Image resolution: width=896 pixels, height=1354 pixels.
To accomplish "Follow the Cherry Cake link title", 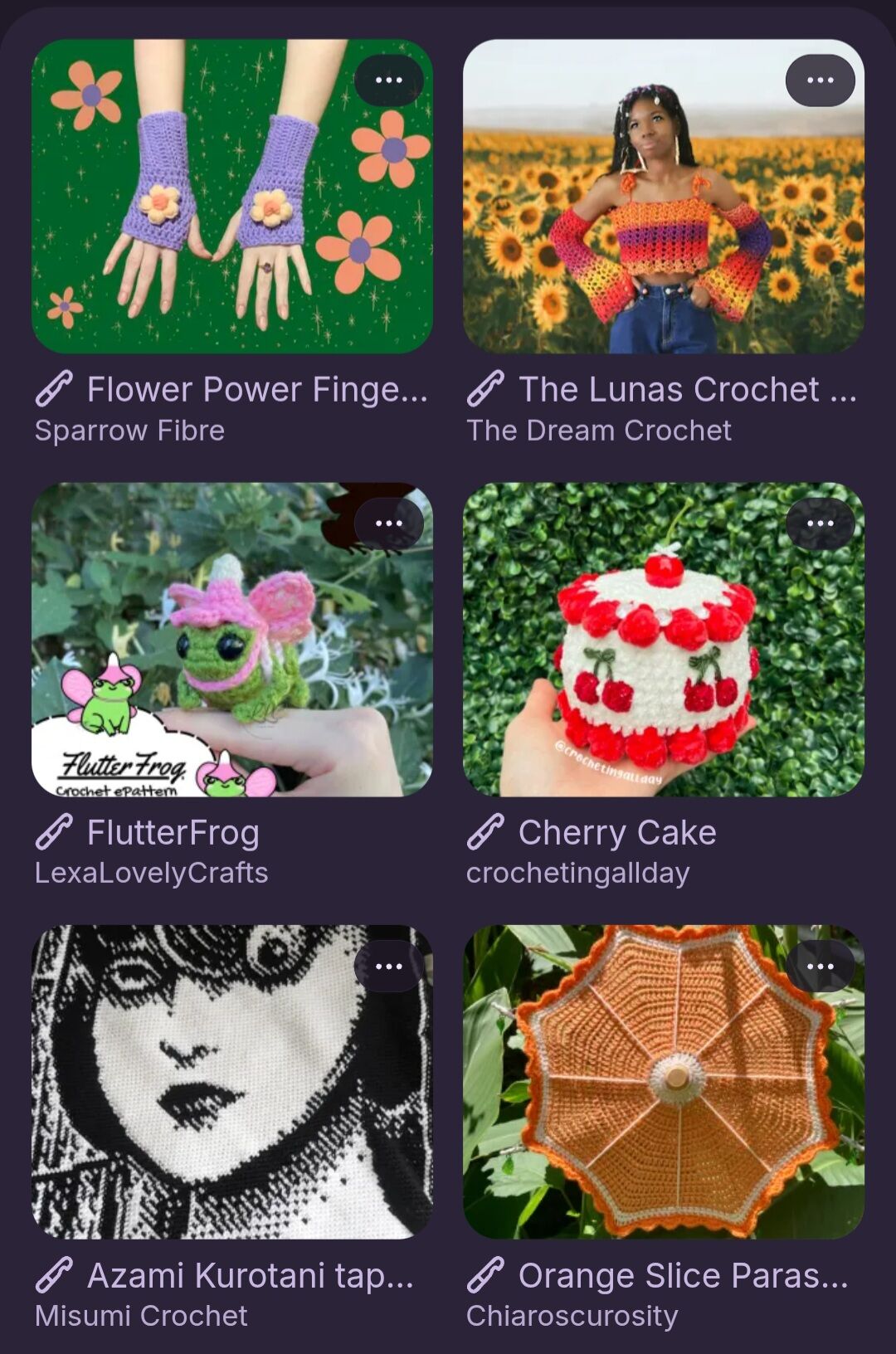I will 616,833.
